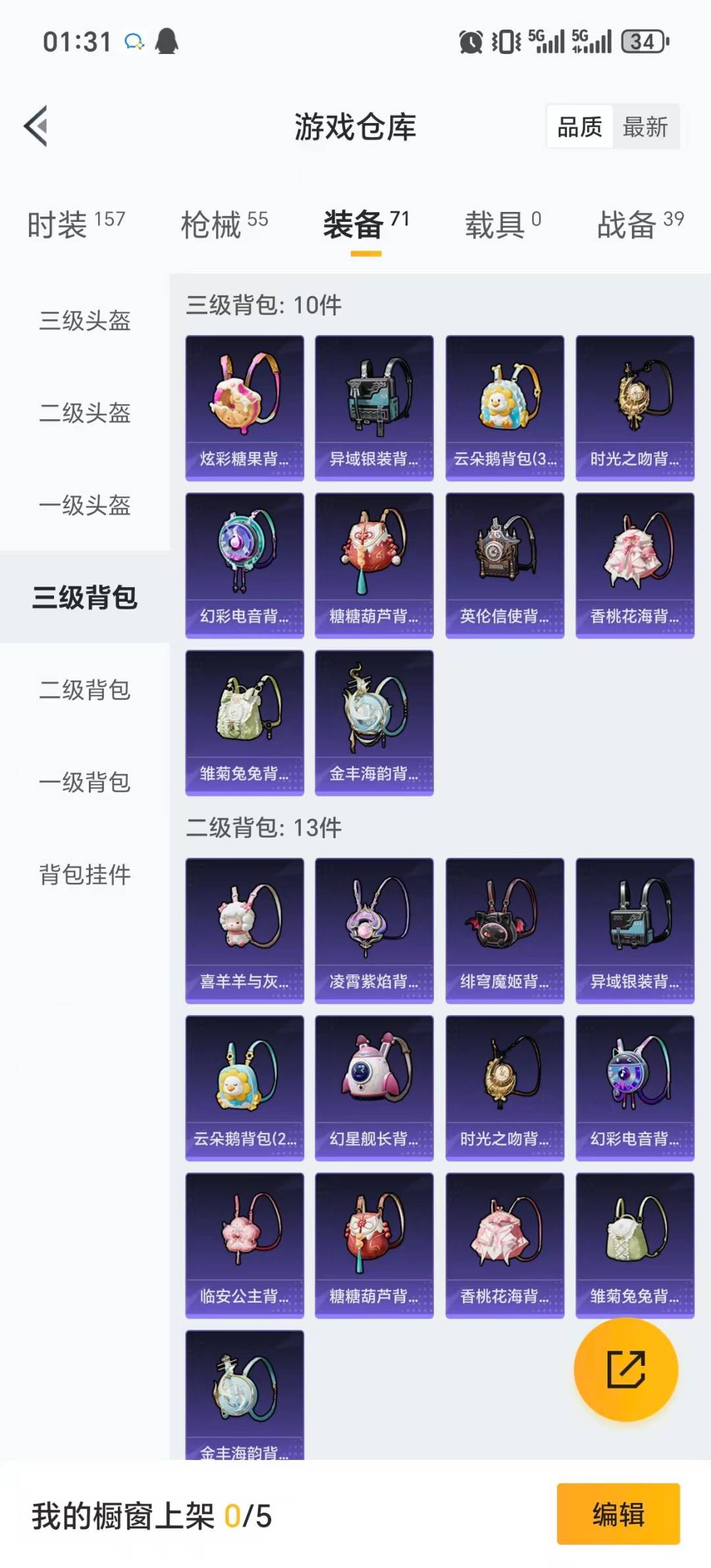The image size is (711, 1568).
Task: Select the 云朵鹅背包(3级) item
Action: pyautogui.click(x=504, y=404)
